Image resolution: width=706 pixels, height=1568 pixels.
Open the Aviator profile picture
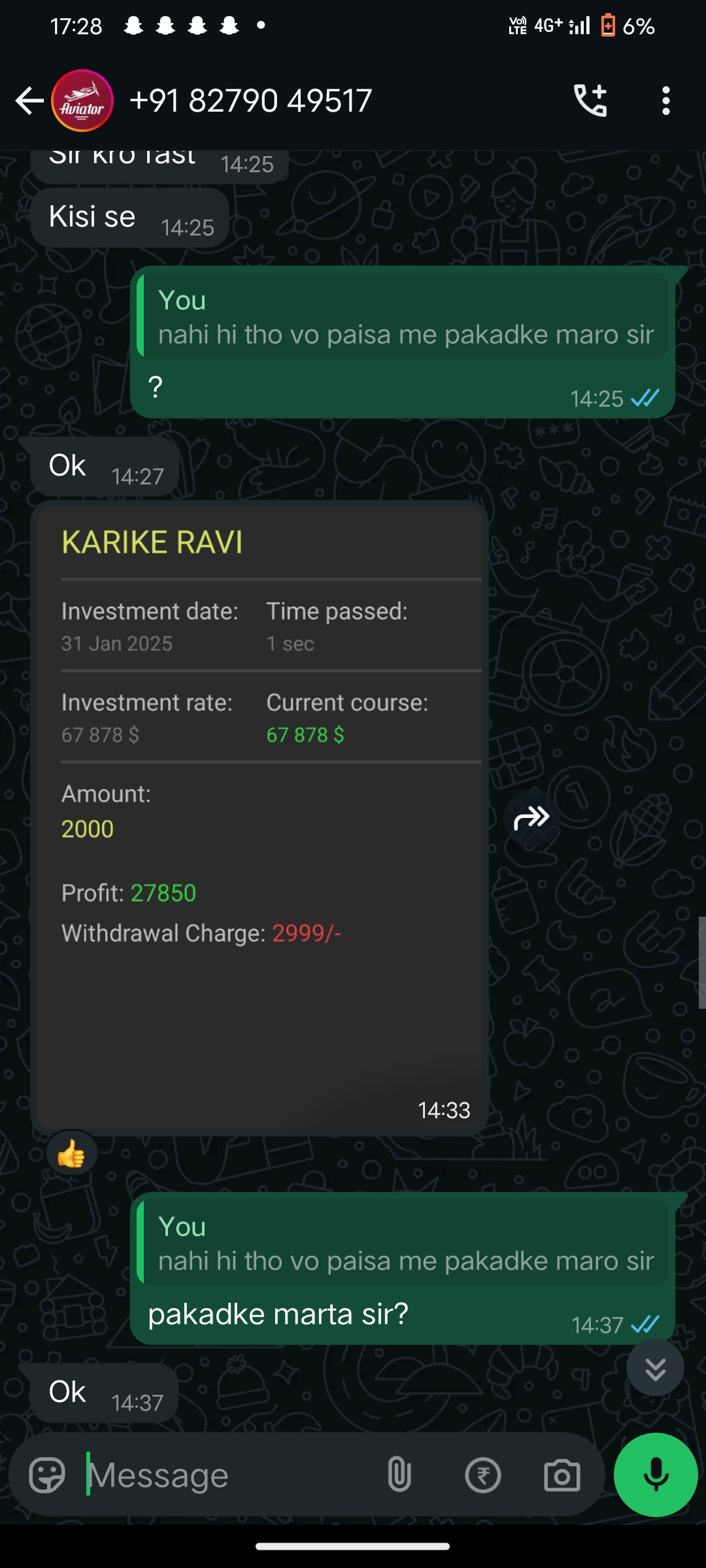(x=82, y=101)
